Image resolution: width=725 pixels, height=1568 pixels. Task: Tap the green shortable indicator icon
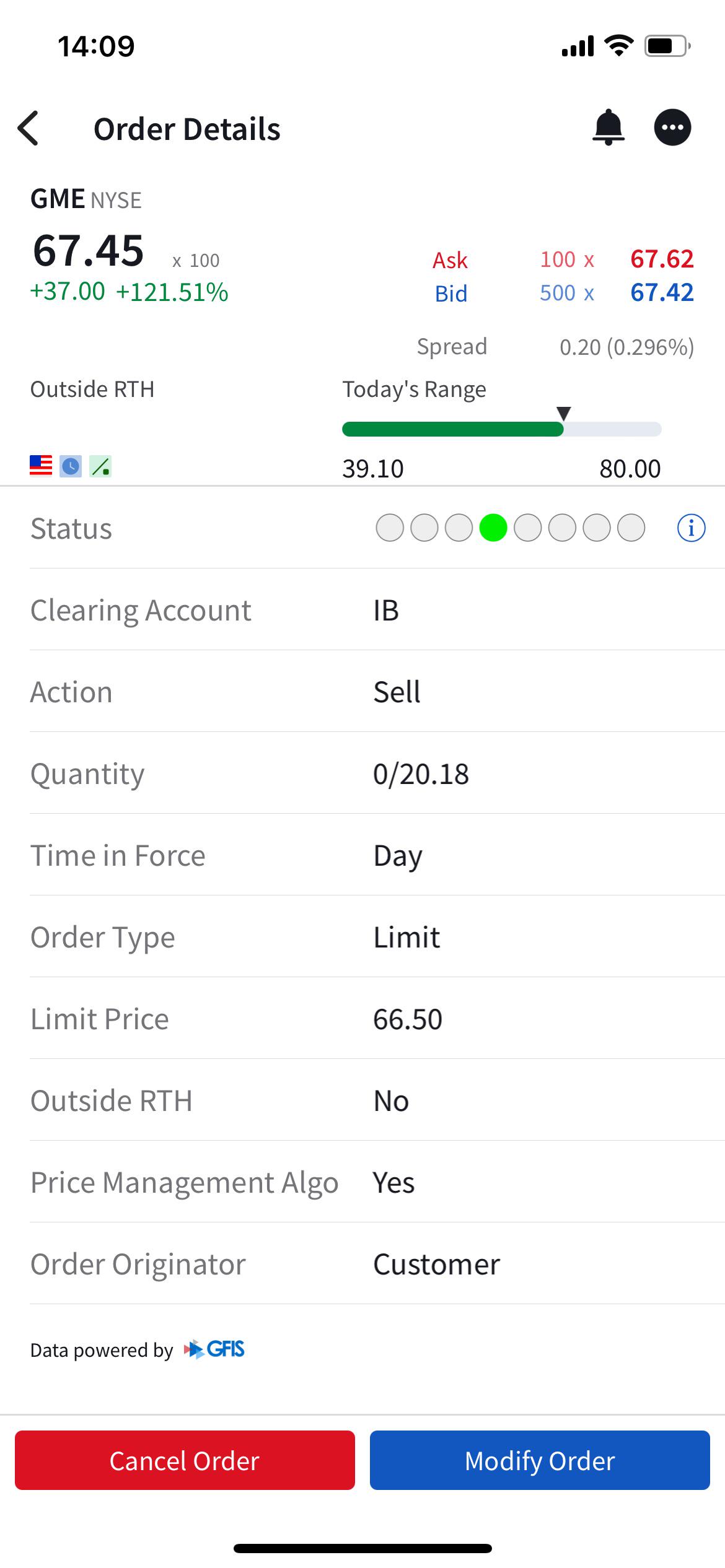(x=101, y=464)
